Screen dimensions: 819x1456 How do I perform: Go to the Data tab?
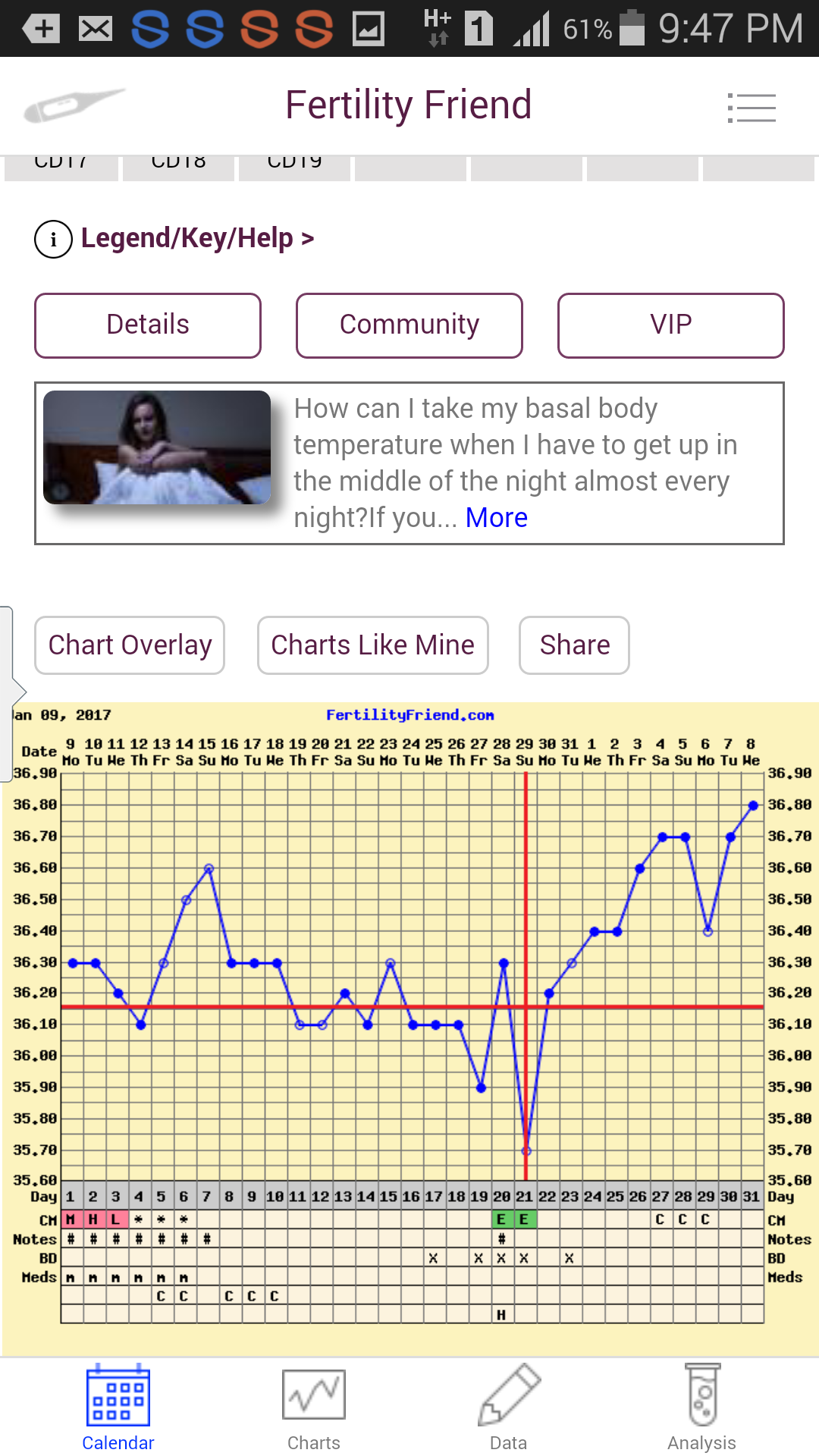pos(509,1407)
